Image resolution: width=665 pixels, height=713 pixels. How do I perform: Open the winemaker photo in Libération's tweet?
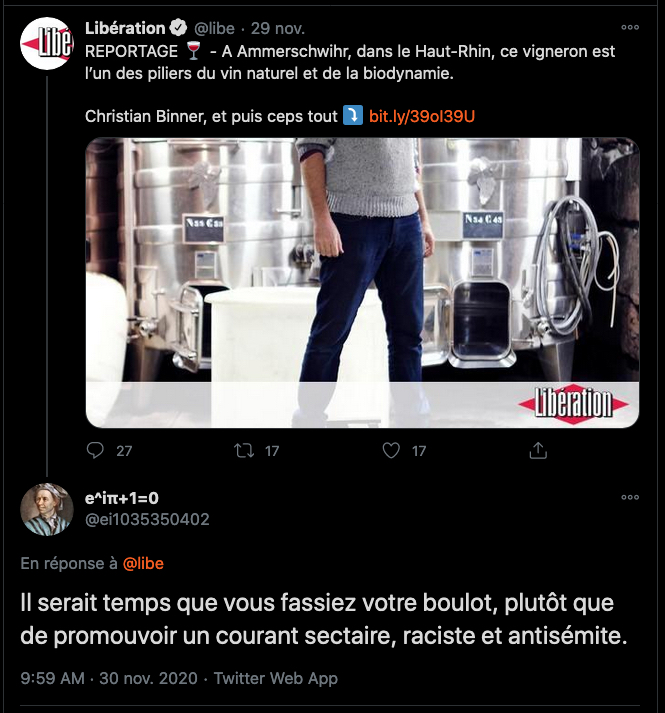point(362,282)
